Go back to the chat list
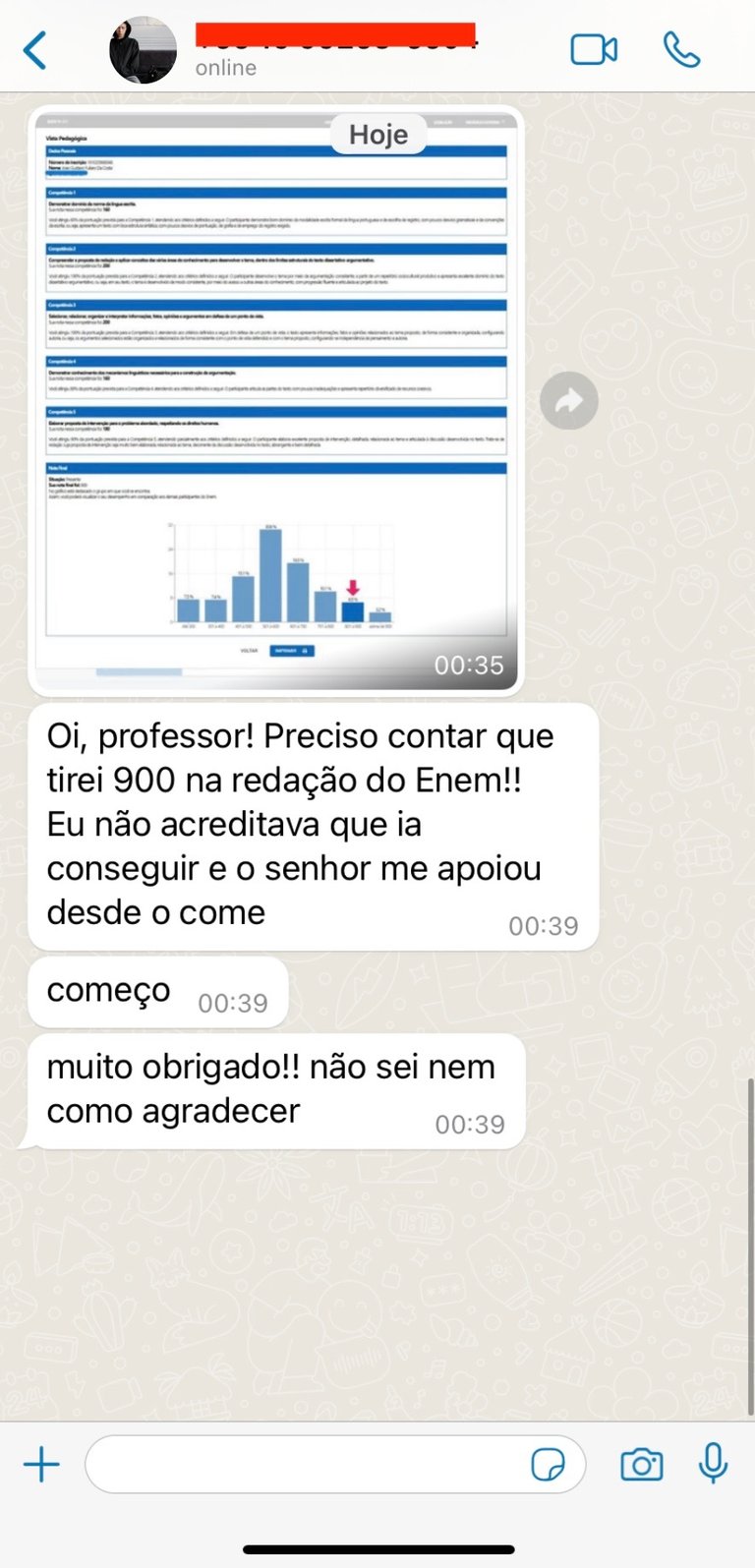This screenshot has width=755, height=1568. [x=35, y=50]
